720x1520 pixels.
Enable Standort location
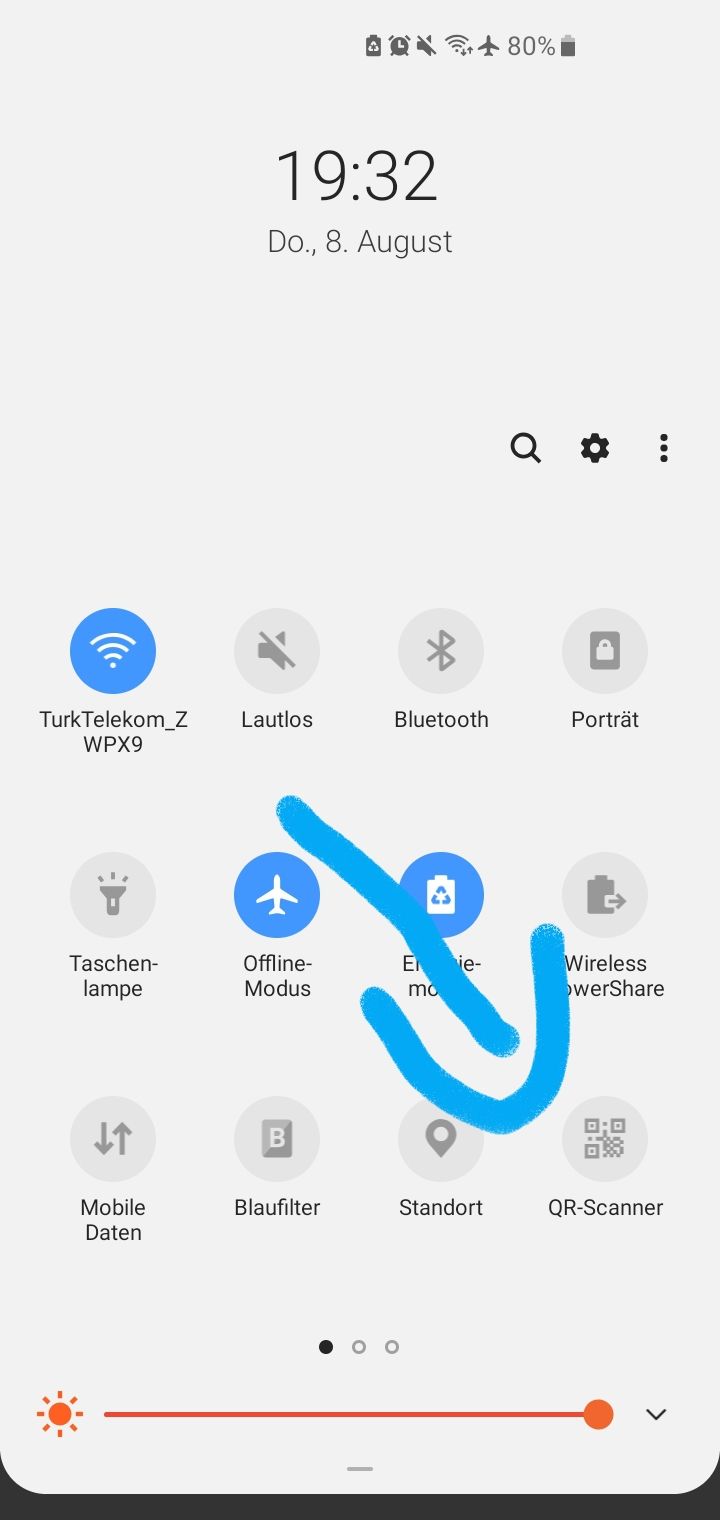pyautogui.click(x=441, y=1139)
